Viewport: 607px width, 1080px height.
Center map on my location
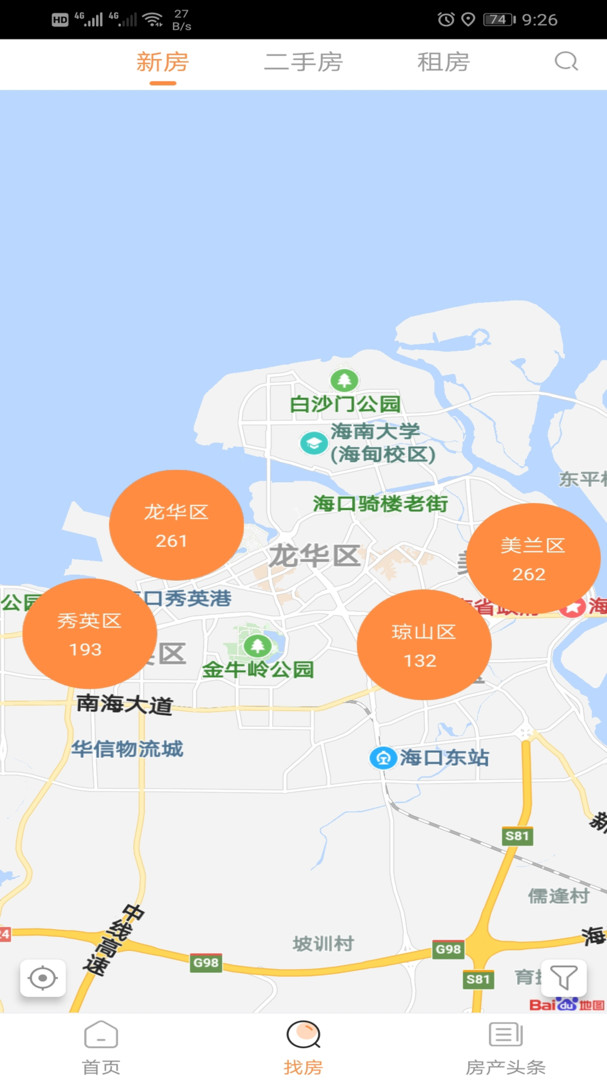point(43,978)
